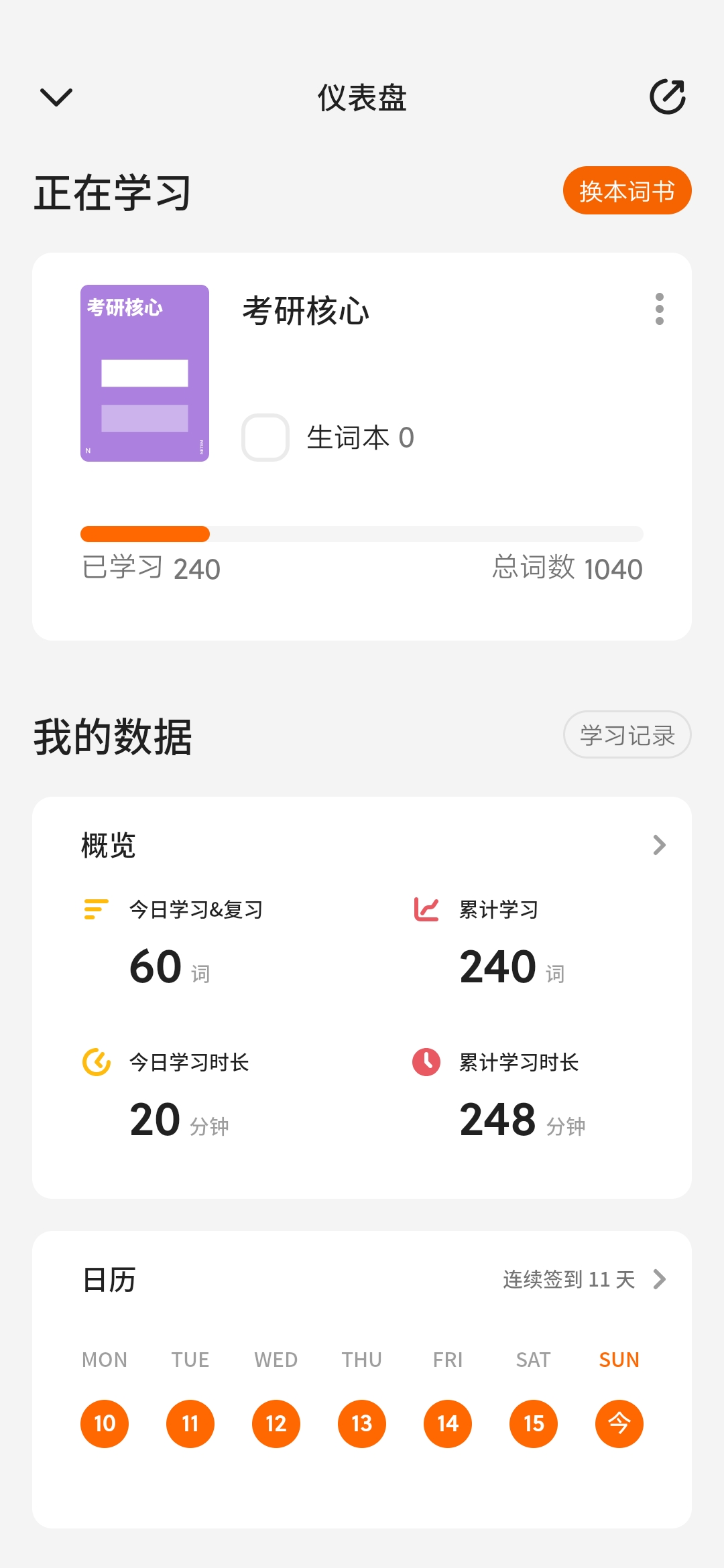724x1568 pixels.
Task: Open the share/export icon at top right
Action: pyautogui.click(x=667, y=96)
